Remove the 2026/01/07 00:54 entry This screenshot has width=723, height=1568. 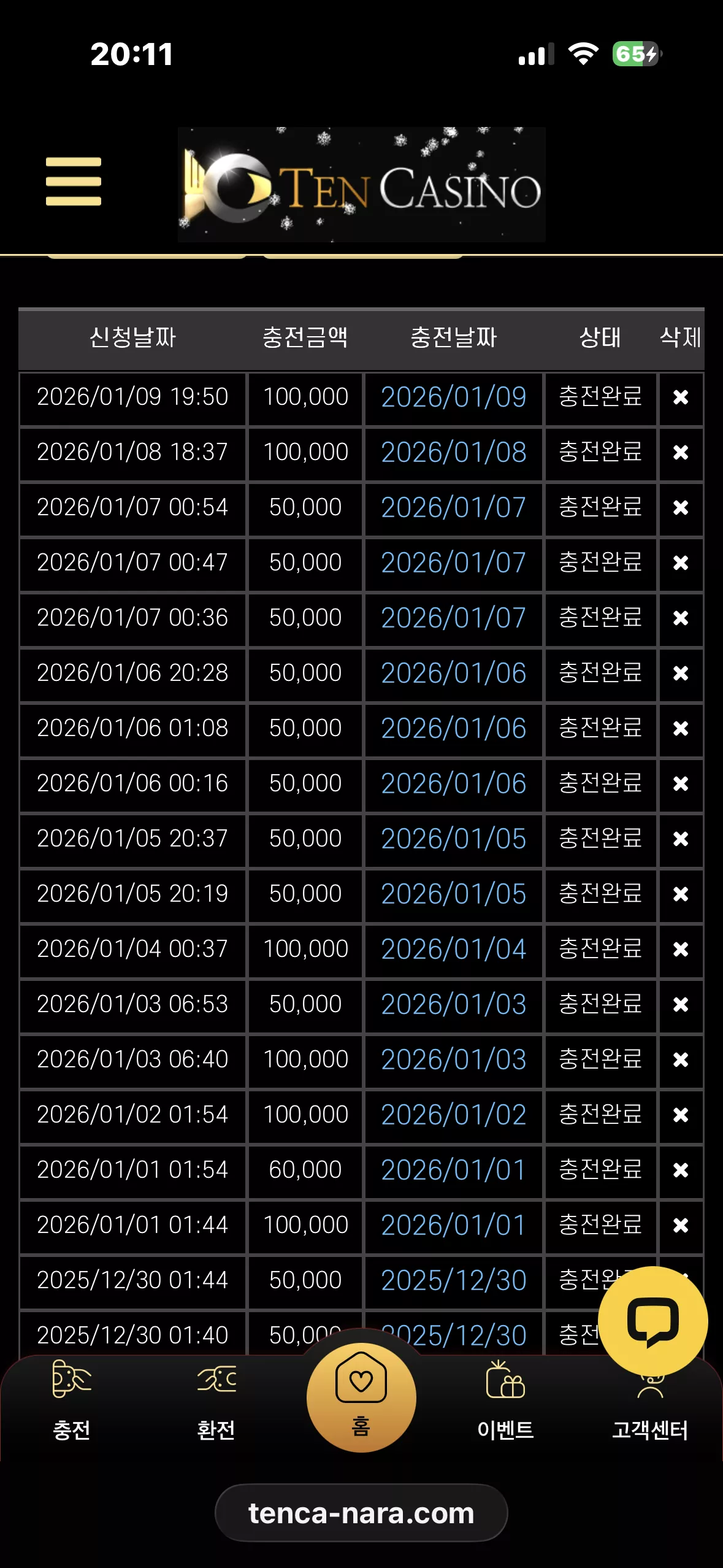[681, 508]
